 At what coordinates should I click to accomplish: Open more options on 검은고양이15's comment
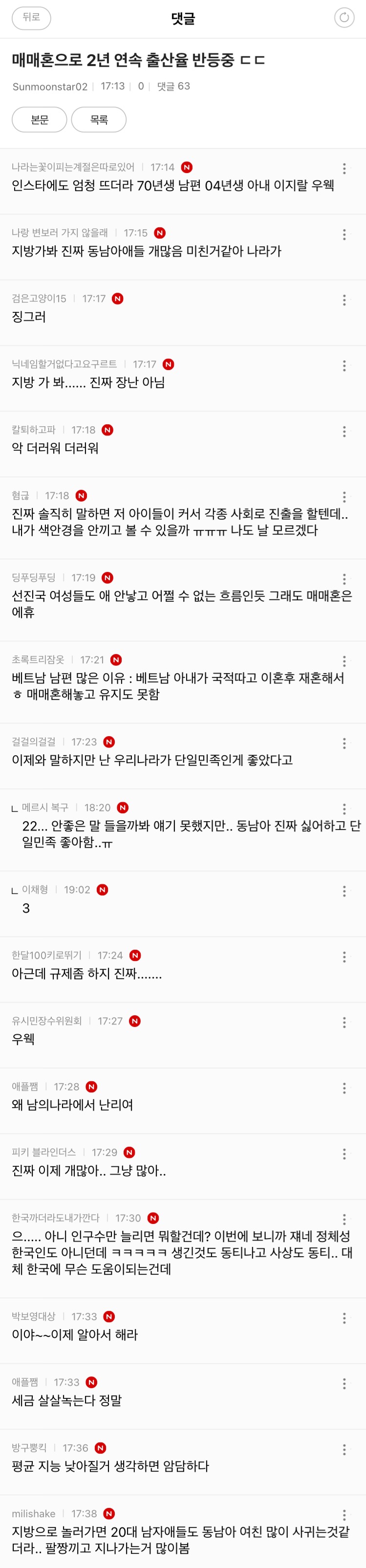click(344, 300)
